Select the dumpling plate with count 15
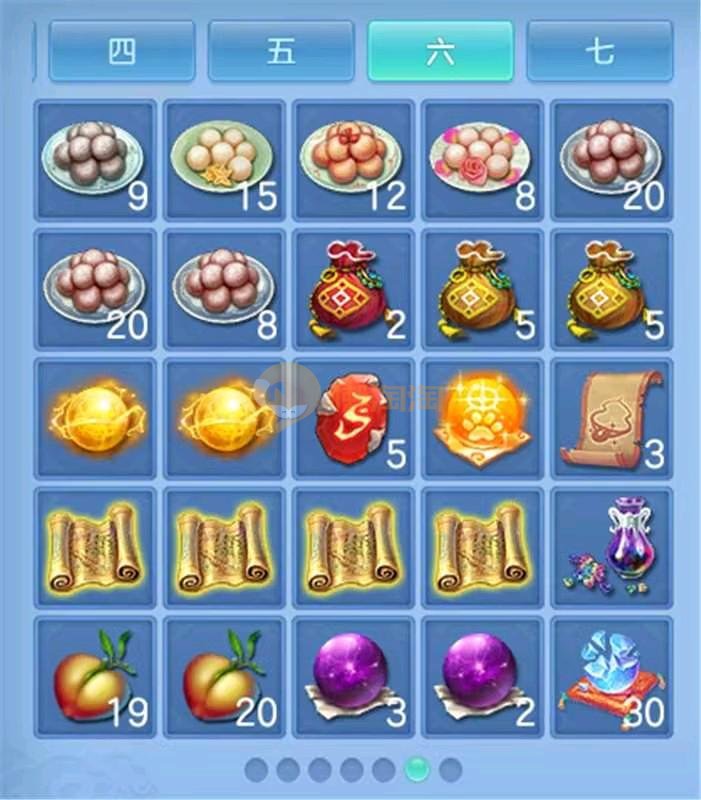701x800 pixels. click(224, 159)
